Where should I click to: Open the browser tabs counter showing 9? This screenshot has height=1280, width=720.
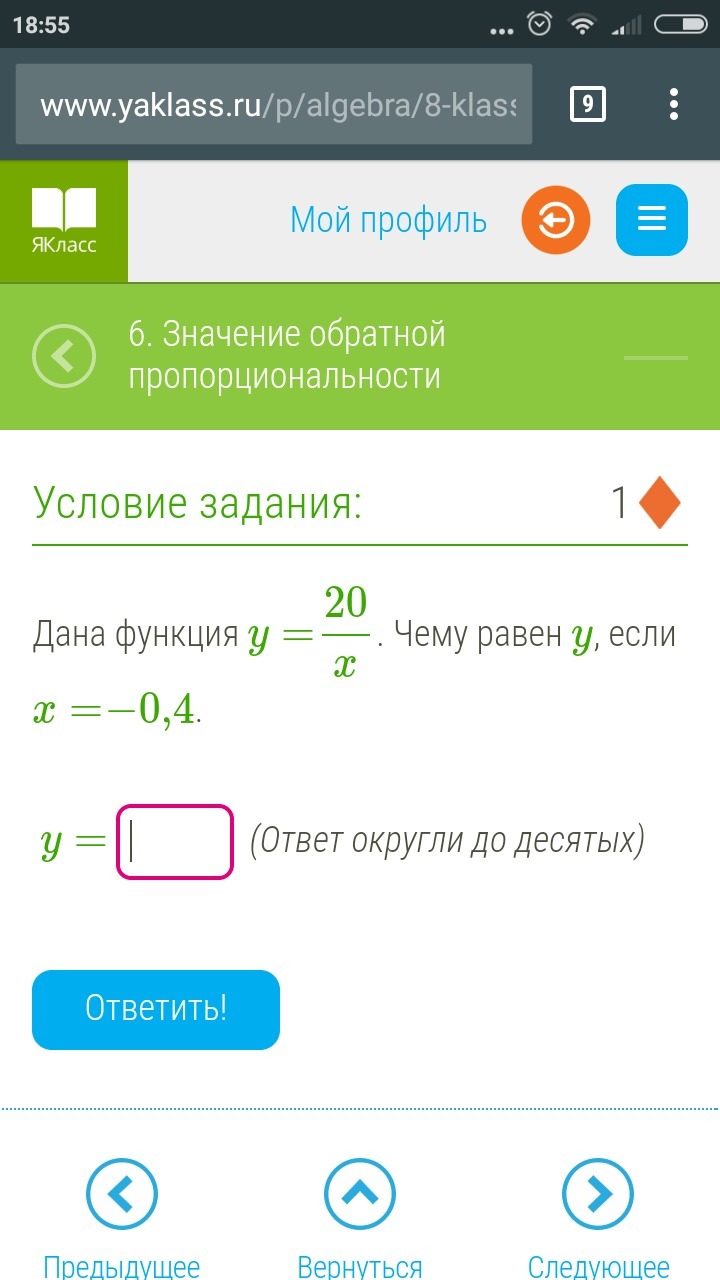click(588, 104)
